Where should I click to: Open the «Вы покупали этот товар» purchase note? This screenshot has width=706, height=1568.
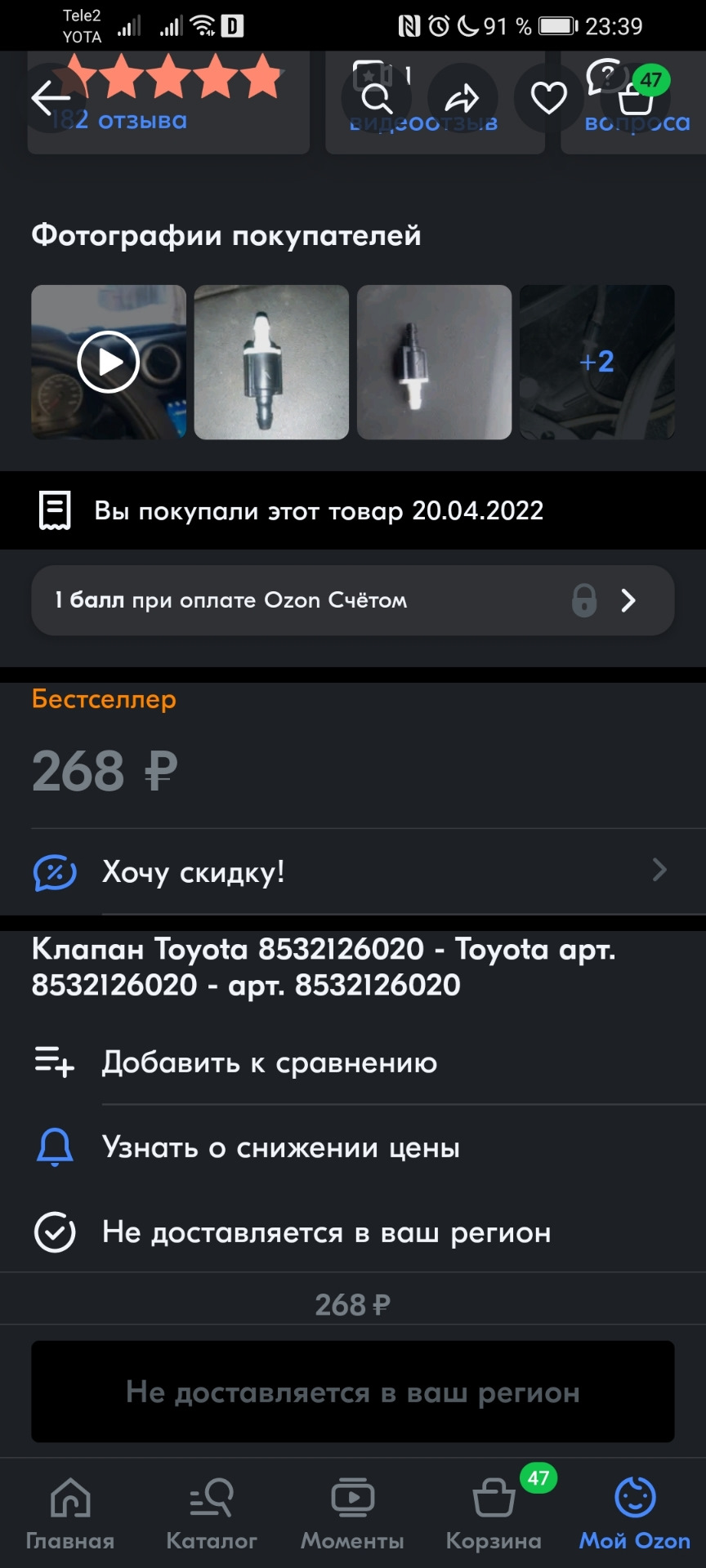319,510
